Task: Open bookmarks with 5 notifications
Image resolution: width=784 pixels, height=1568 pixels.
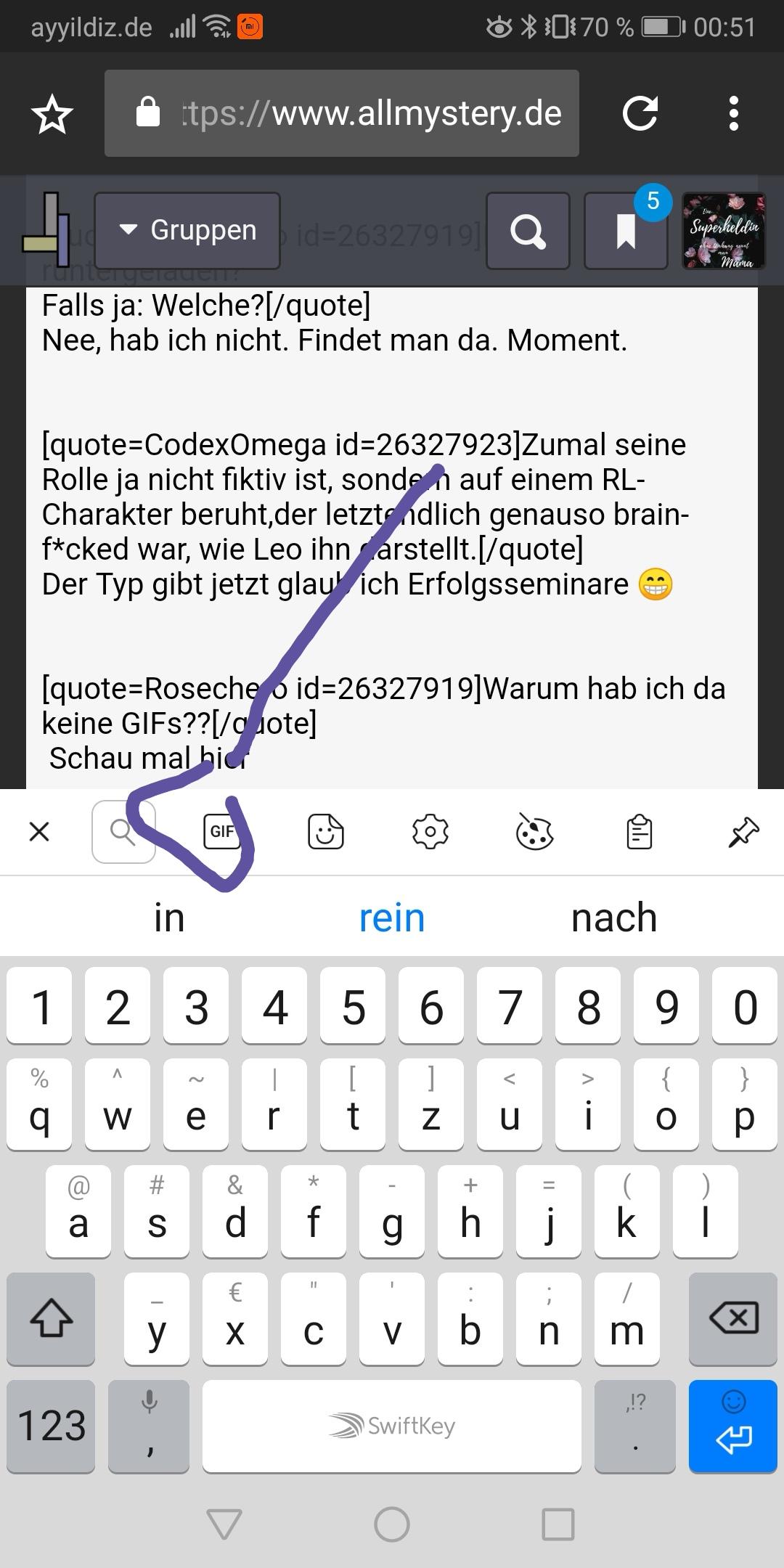Action: [626, 231]
